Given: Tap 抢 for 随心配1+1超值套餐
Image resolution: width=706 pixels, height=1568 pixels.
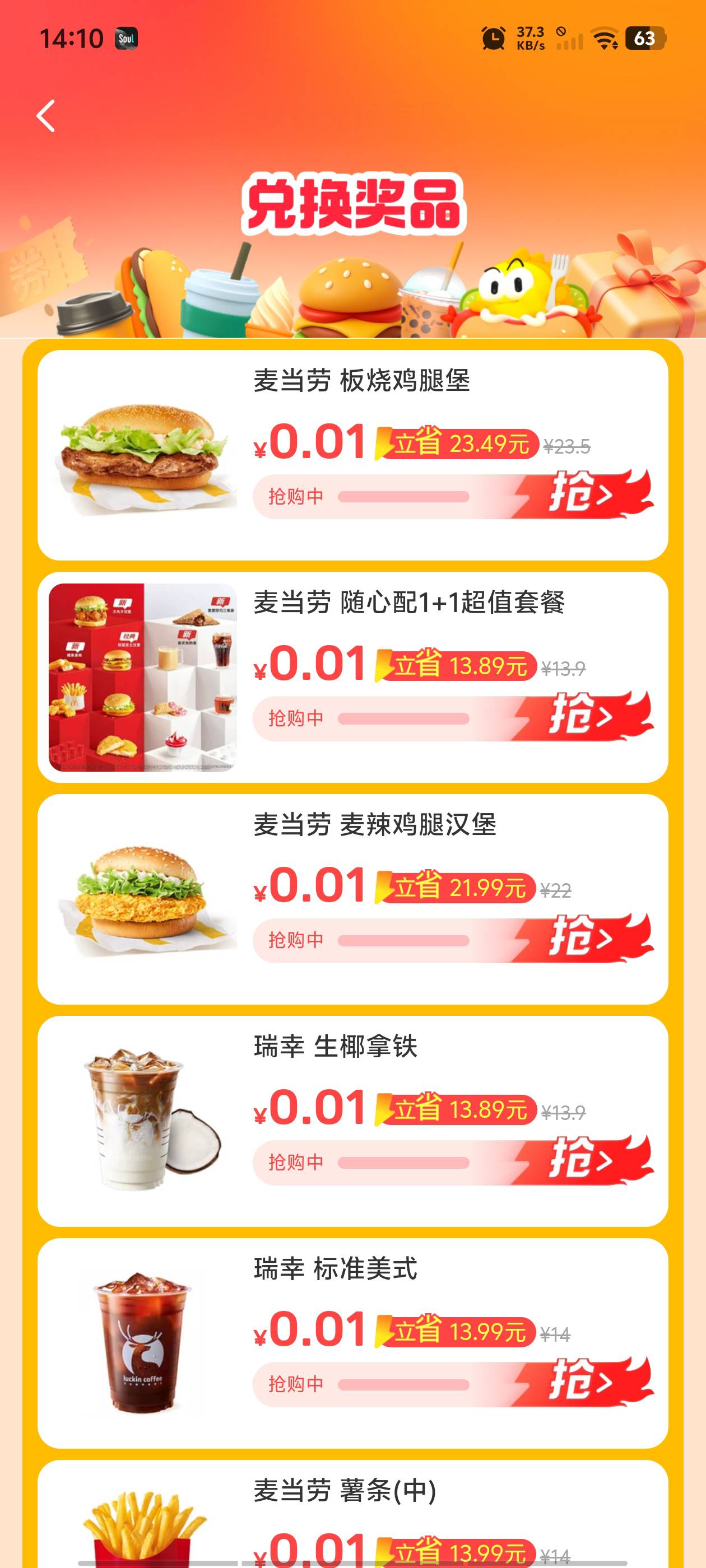Looking at the screenshot, I should 583,716.
